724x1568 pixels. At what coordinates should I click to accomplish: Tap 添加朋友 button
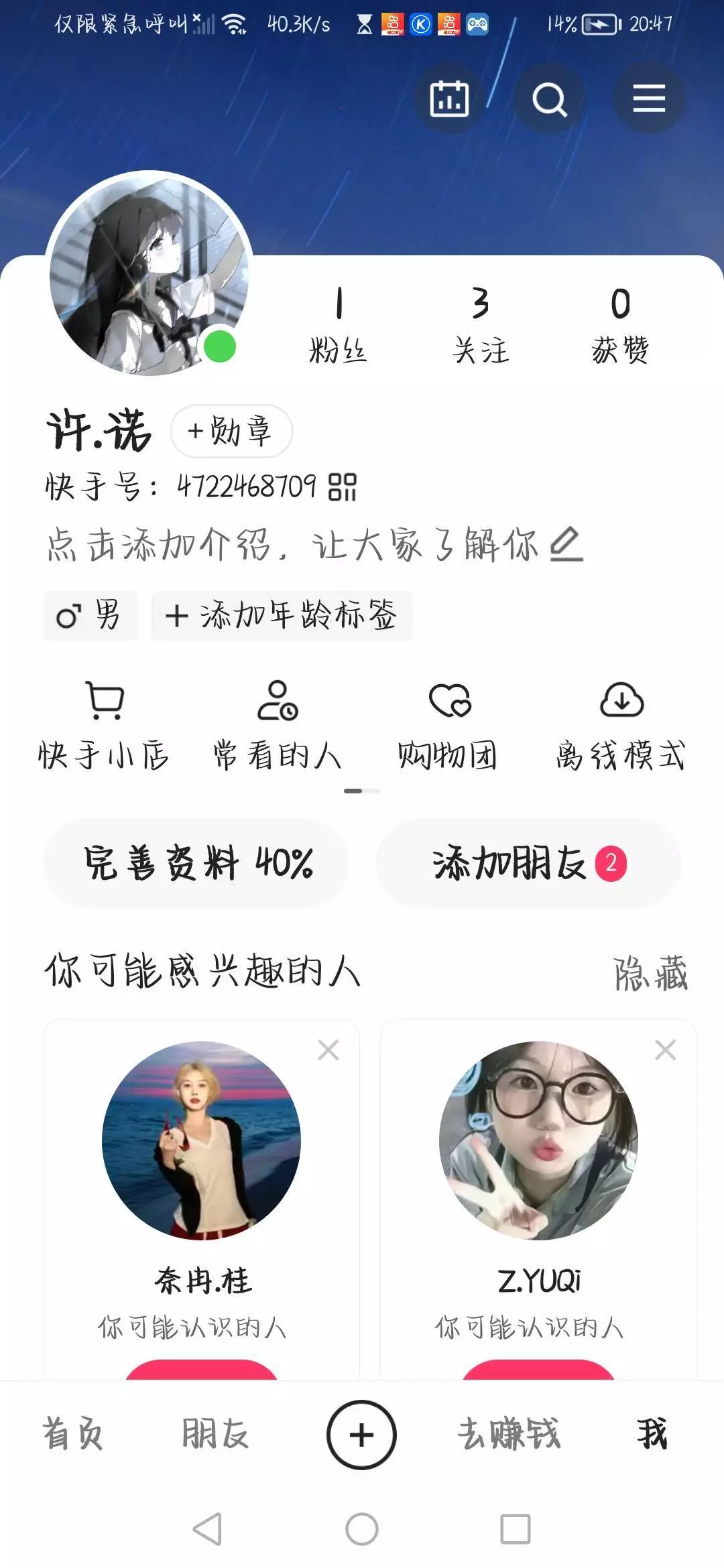pos(528,863)
